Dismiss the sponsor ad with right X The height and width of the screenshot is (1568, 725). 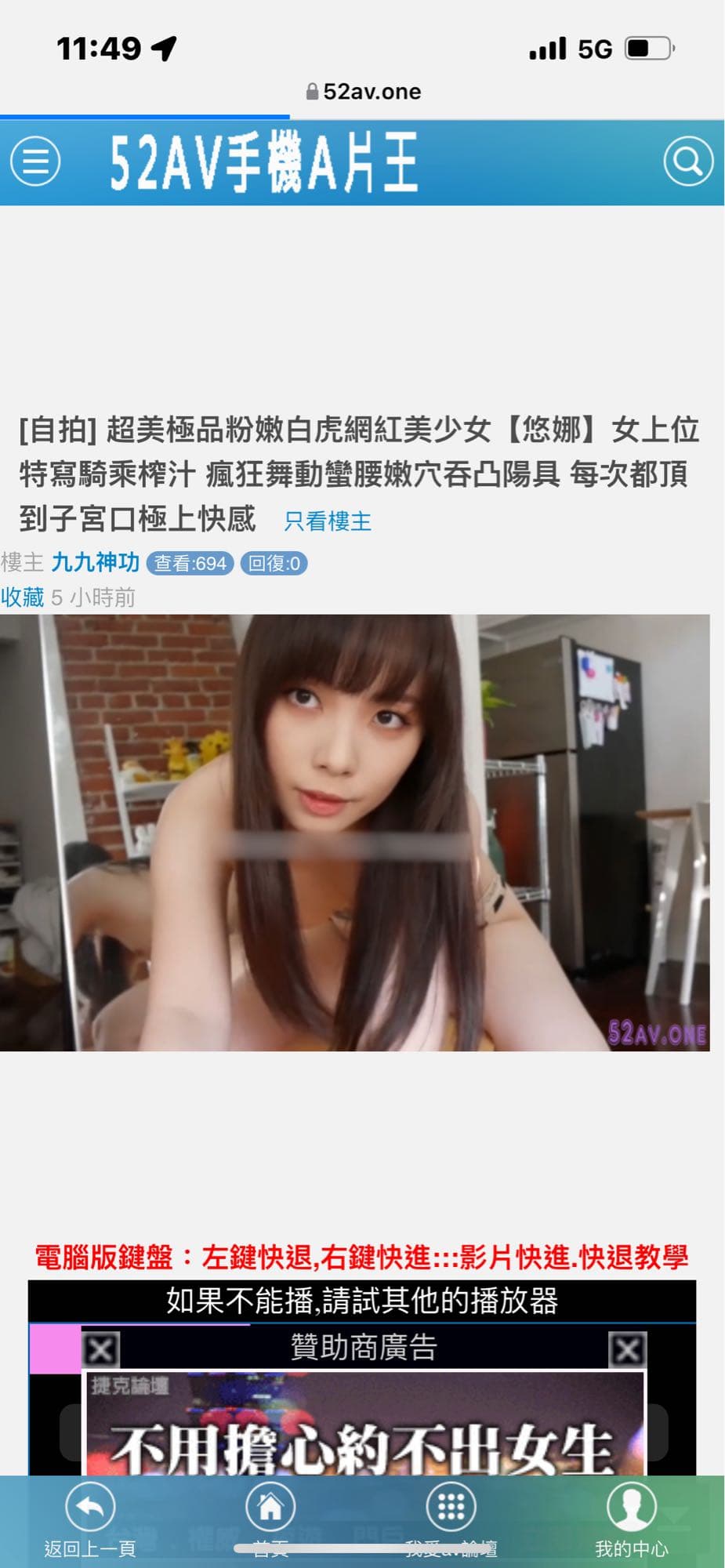point(627,1350)
